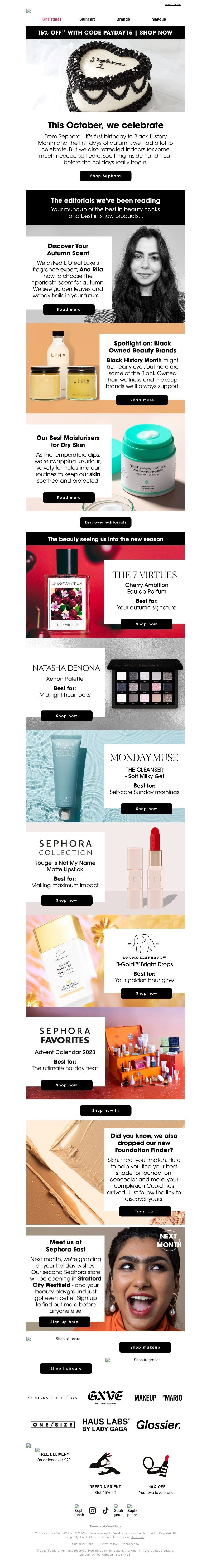This screenshot has height=1568, width=211.
Task: Shop now Sephora Favorites Advent Calendar
Action: pos(66,1085)
